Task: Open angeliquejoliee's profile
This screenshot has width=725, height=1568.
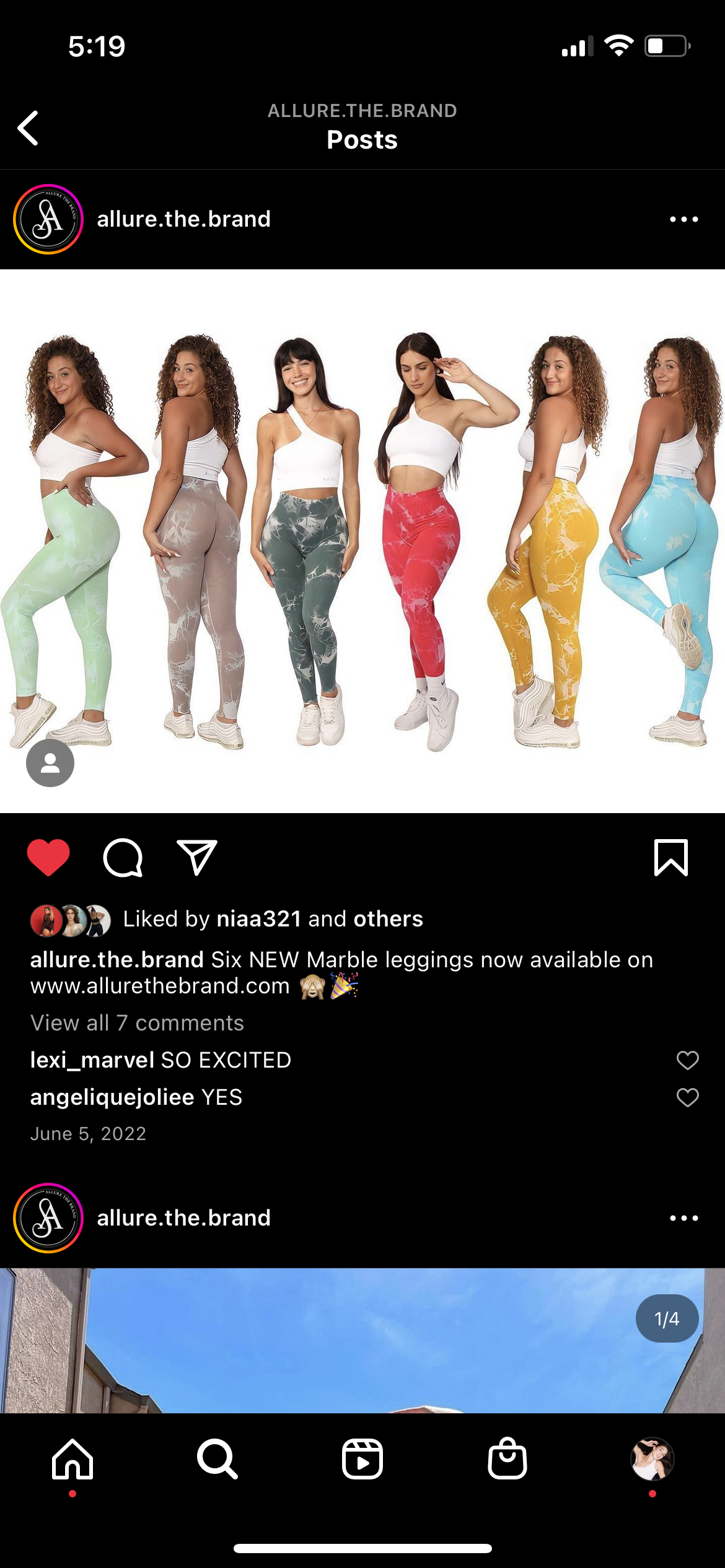Action: tap(112, 1097)
